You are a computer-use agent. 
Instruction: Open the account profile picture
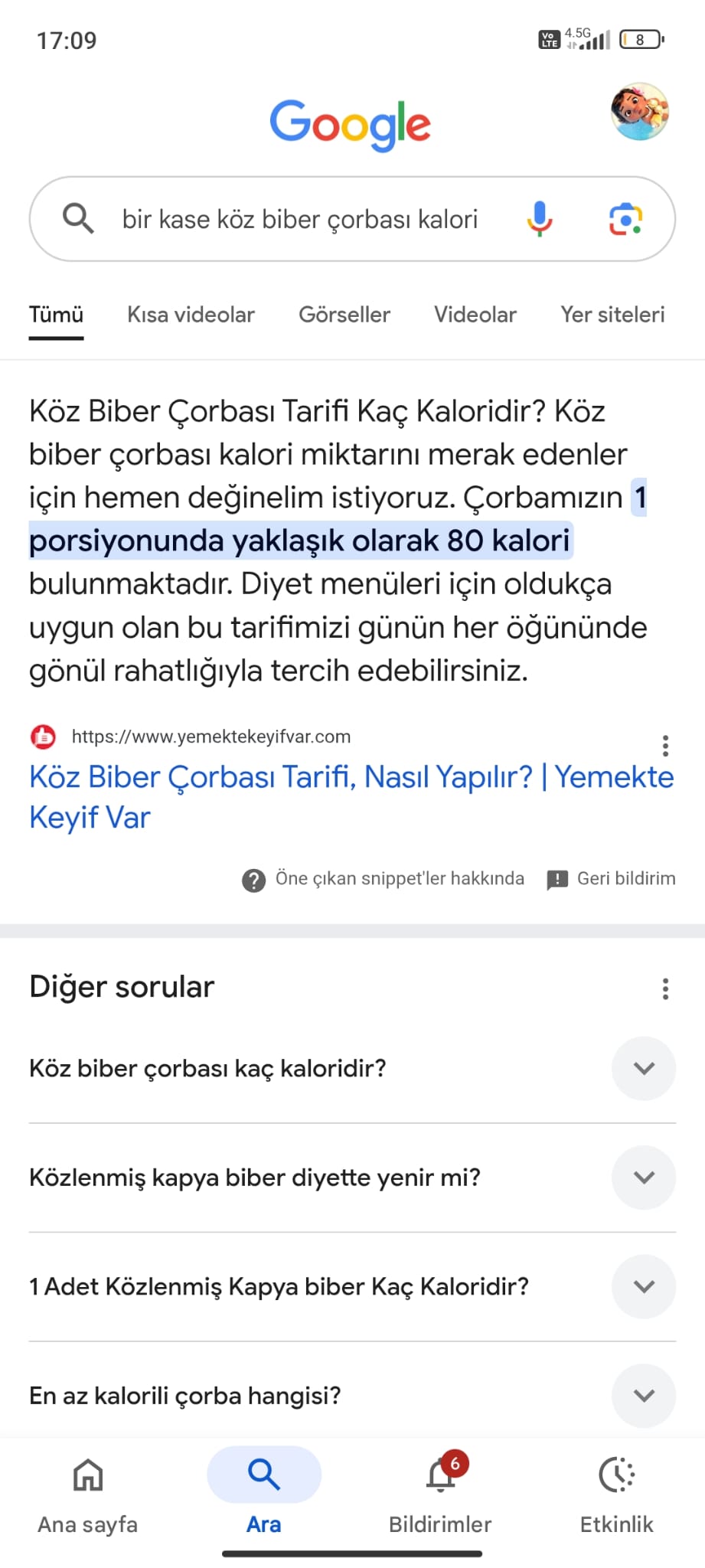click(640, 112)
